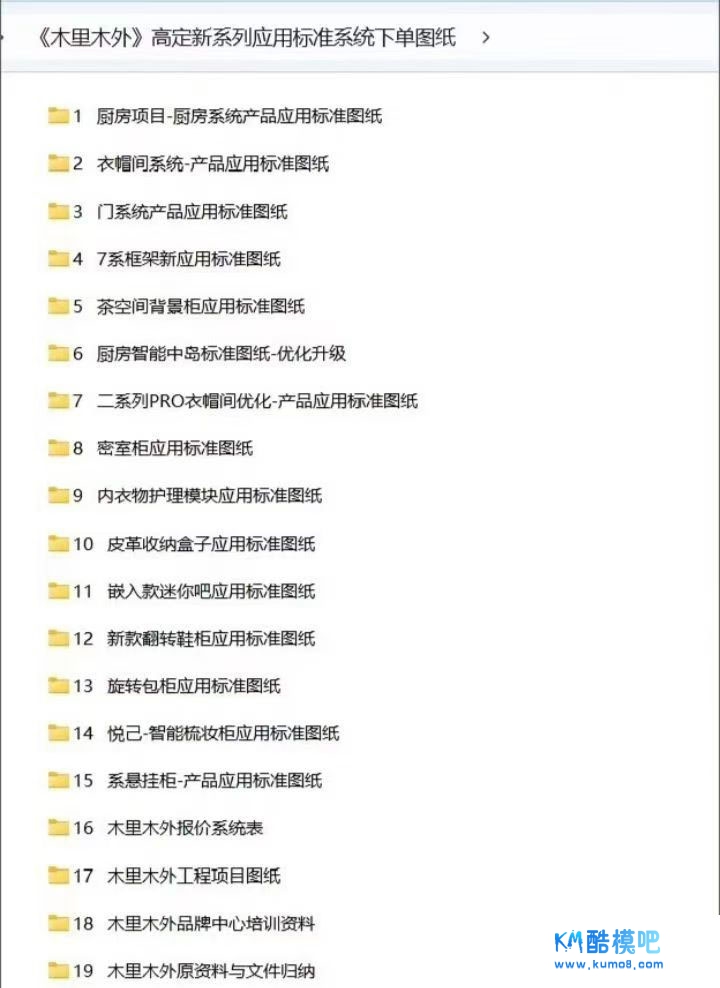Screen dimensions: 720x988
Task: Expand the breadcrumb chevron after the folder title
Action: 486,38
